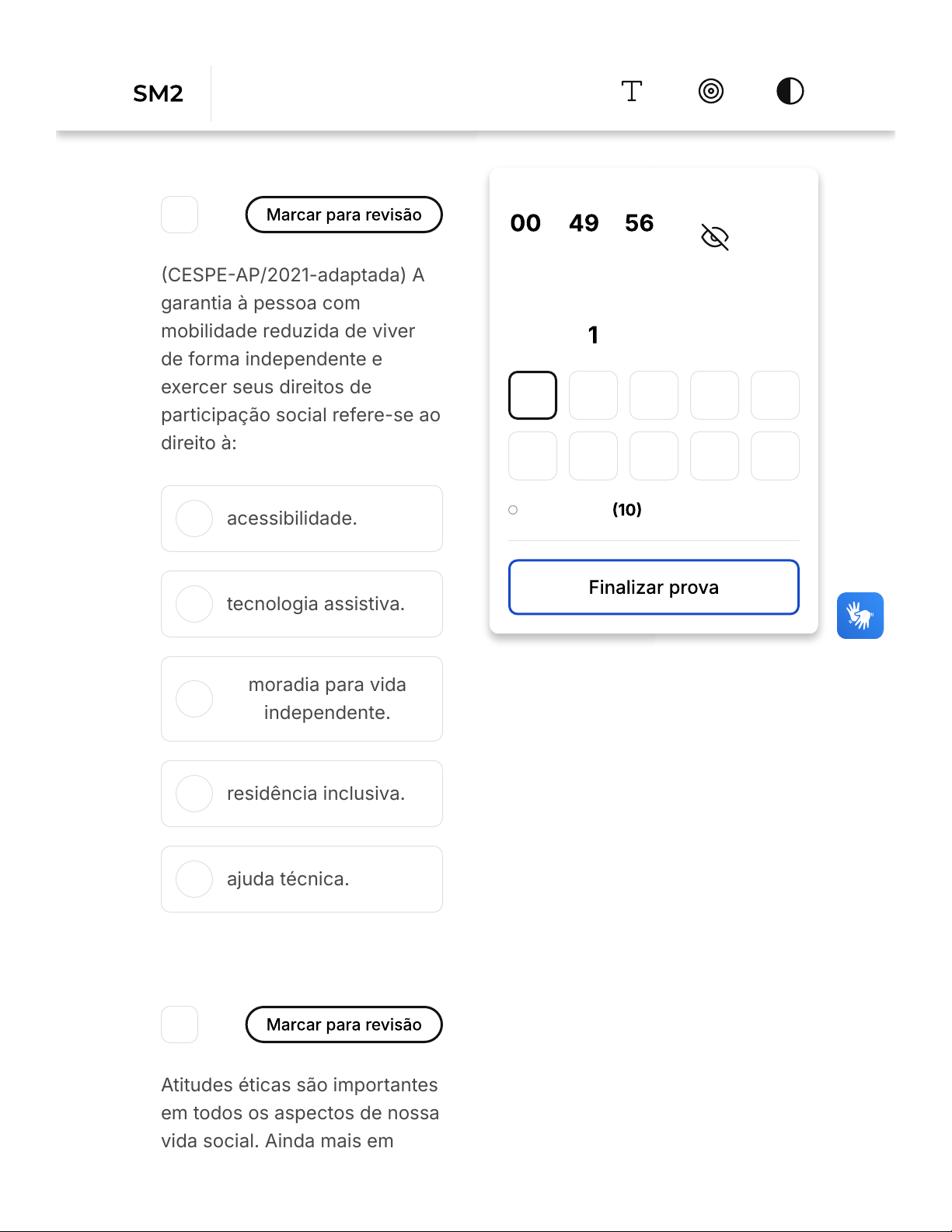Mark second question with Marcar para revisão

(x=343, y=1024)
